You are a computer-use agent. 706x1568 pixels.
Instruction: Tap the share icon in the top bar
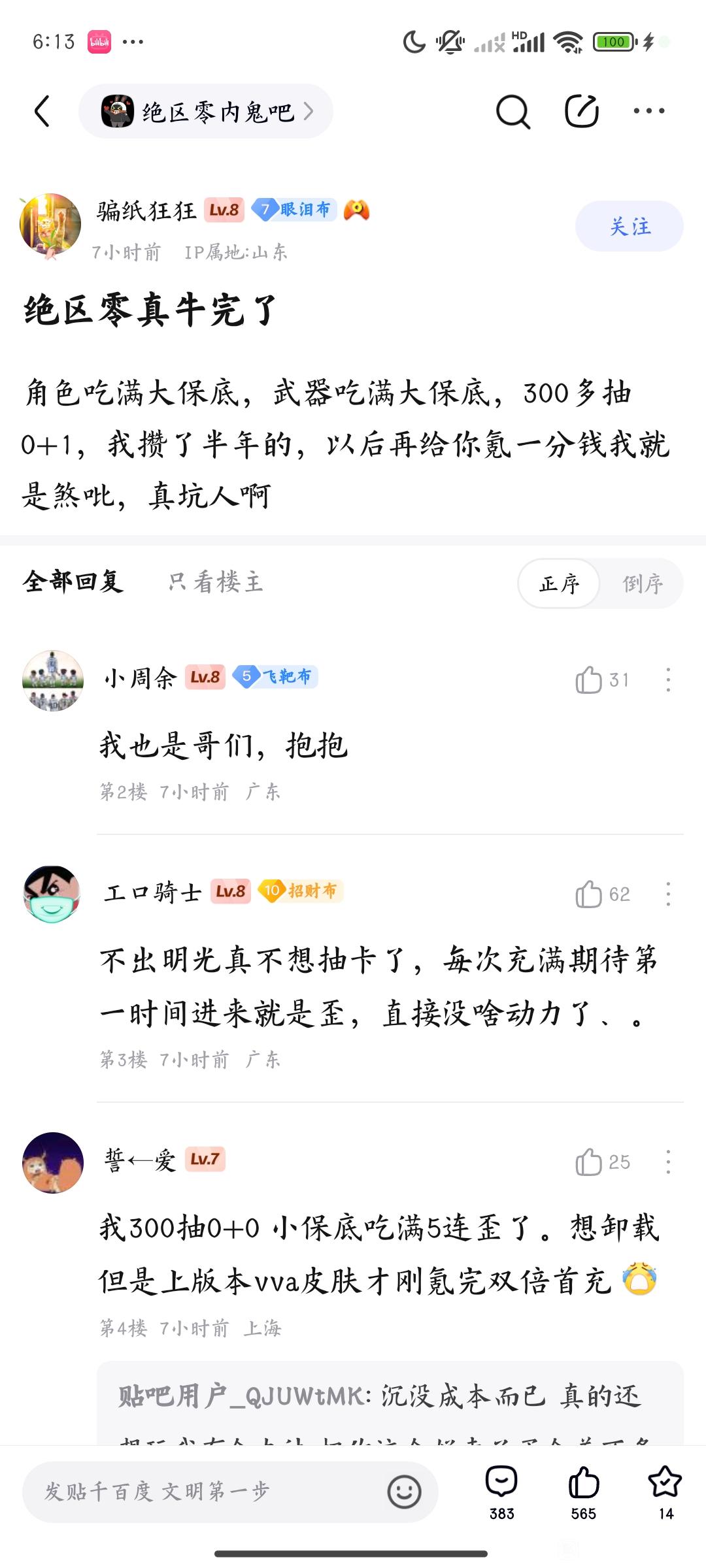click(x=582, y=111)
